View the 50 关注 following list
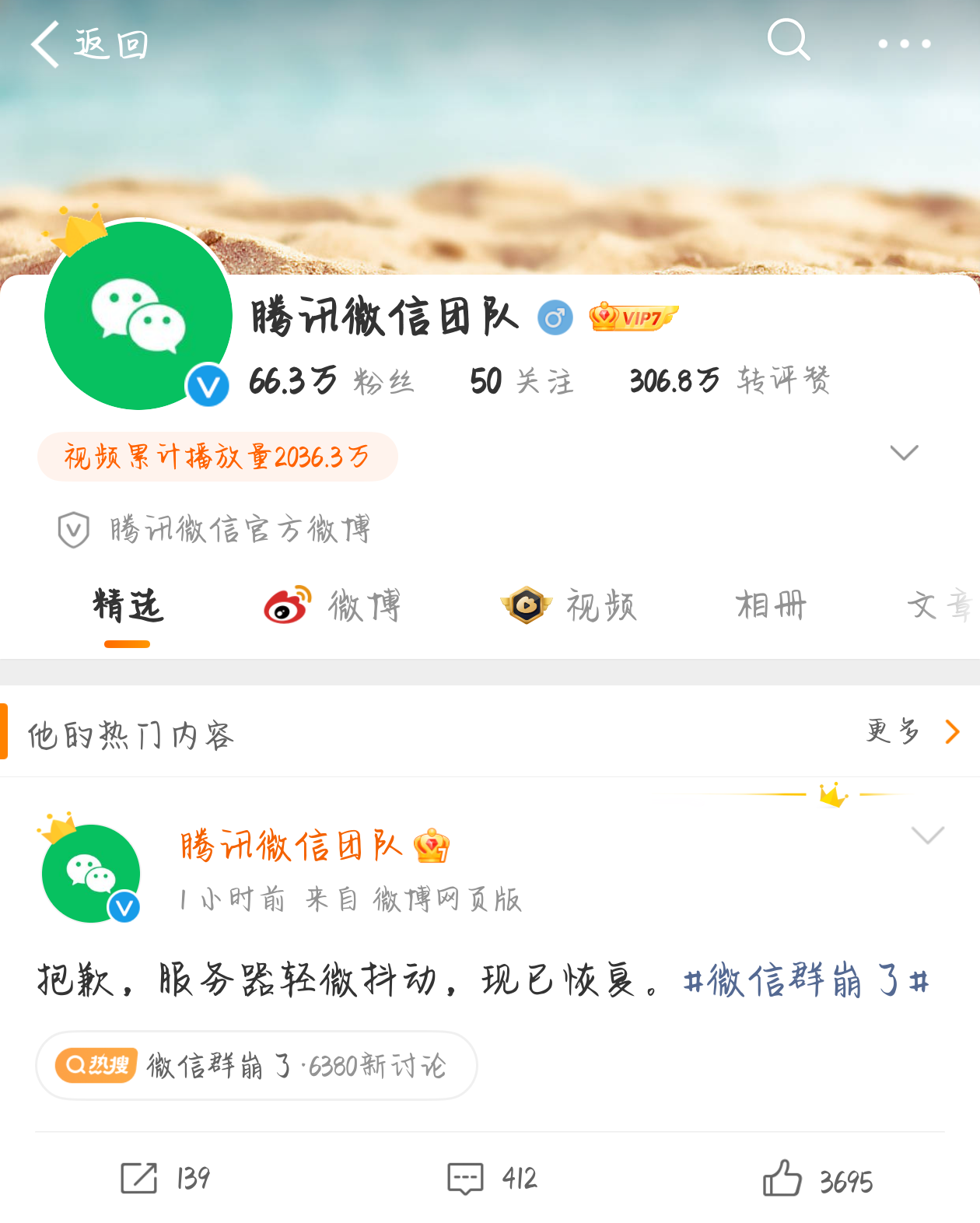The height and width of the screenshot is (1223, 980). pyautogui.click(x=521, y=381)
